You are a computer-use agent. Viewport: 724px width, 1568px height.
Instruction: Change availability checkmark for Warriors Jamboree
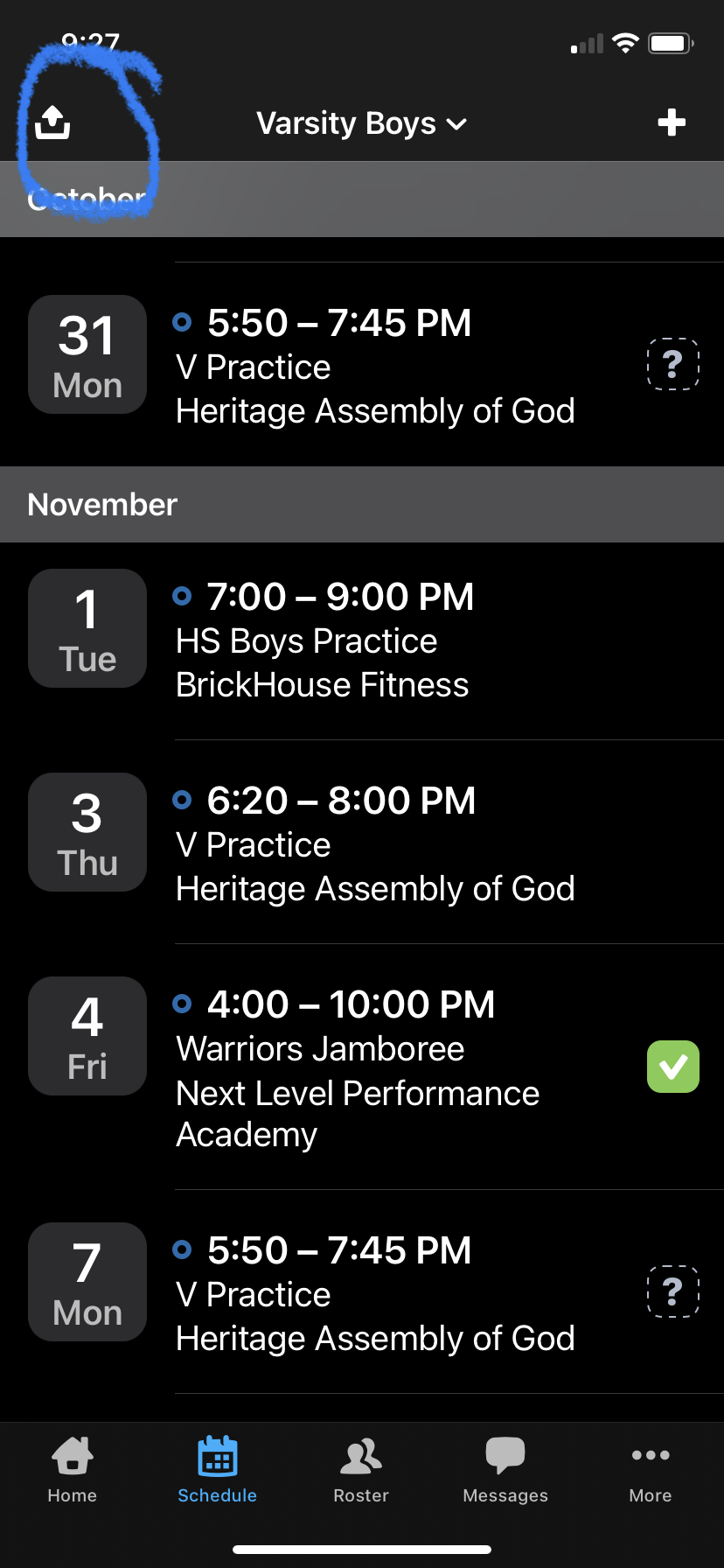click(673, 1067)
